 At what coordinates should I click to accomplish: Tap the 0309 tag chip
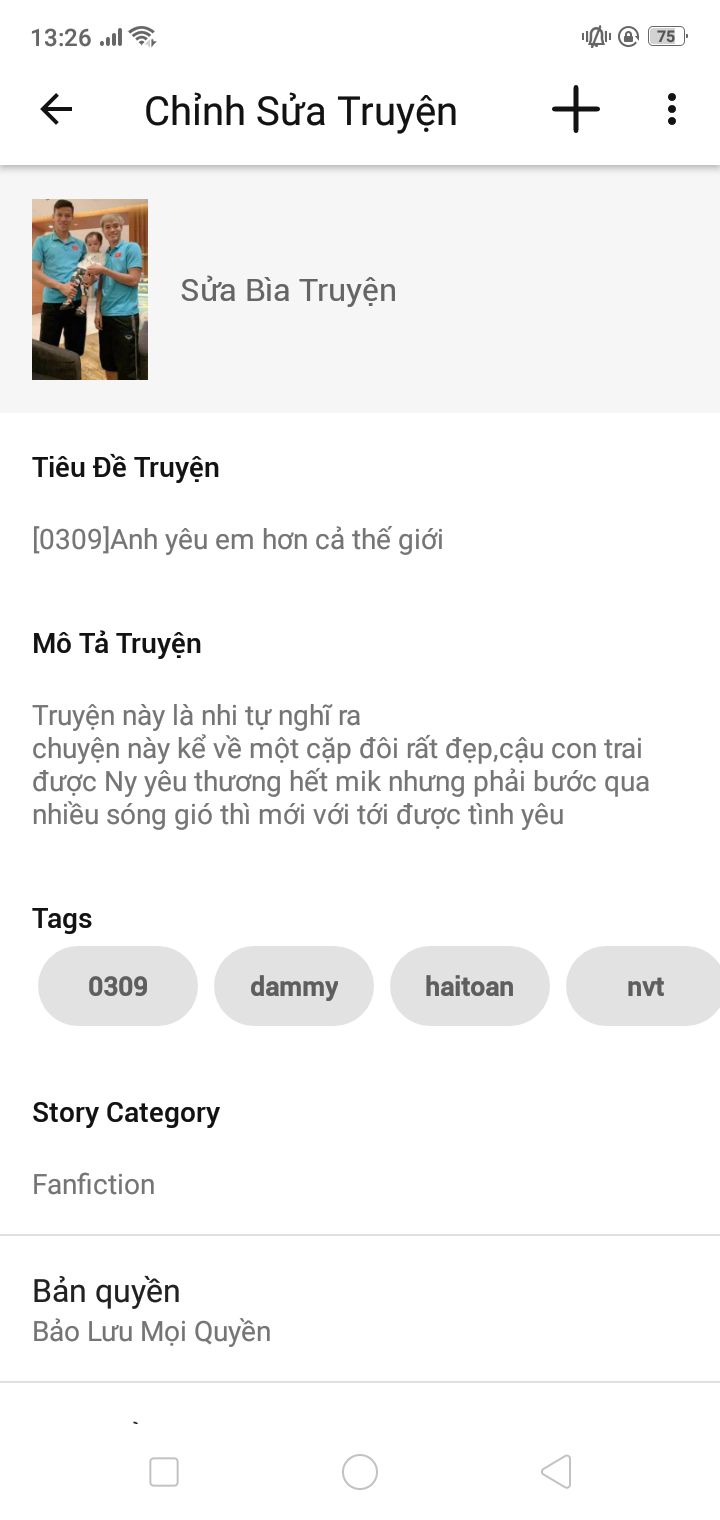point(118,986)
